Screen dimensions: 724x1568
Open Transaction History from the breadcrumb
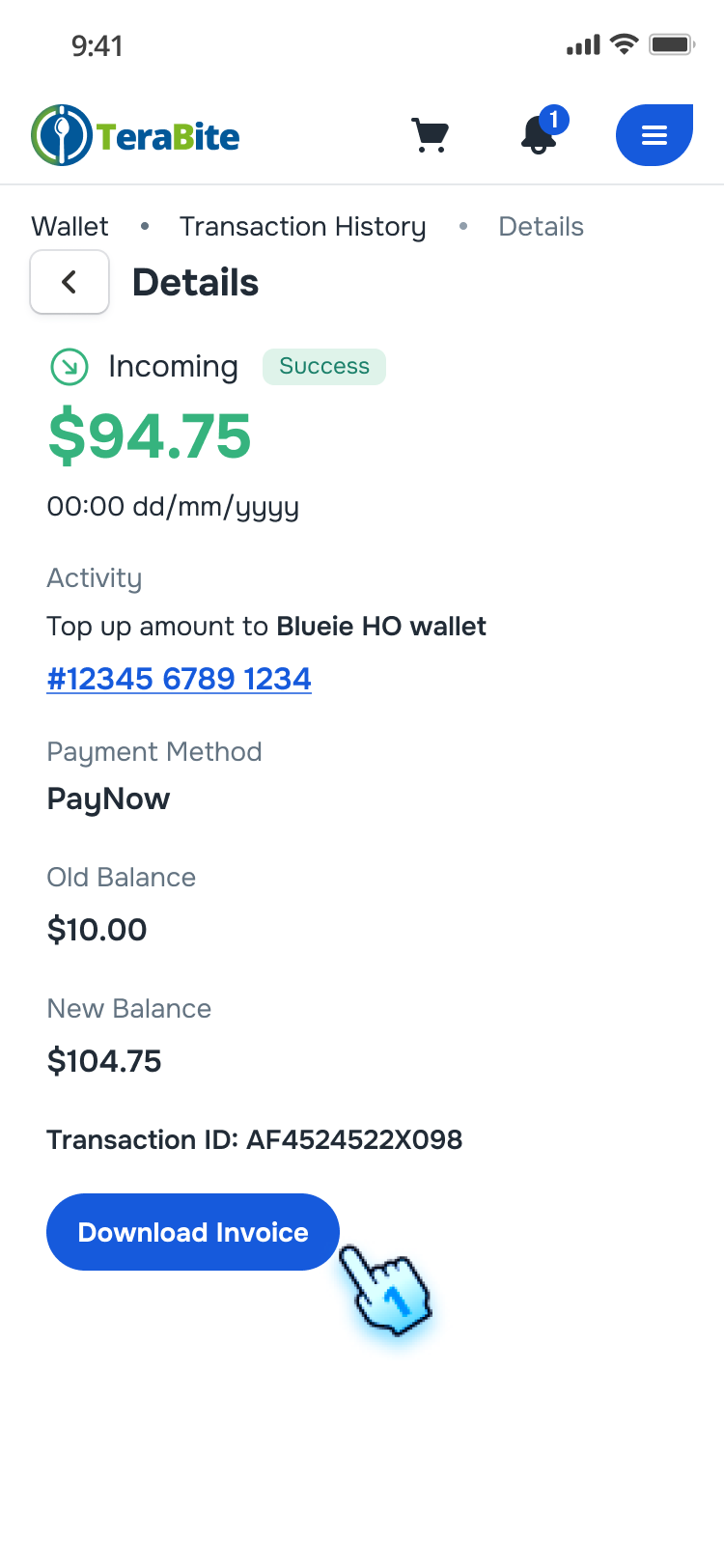[302, 226]
